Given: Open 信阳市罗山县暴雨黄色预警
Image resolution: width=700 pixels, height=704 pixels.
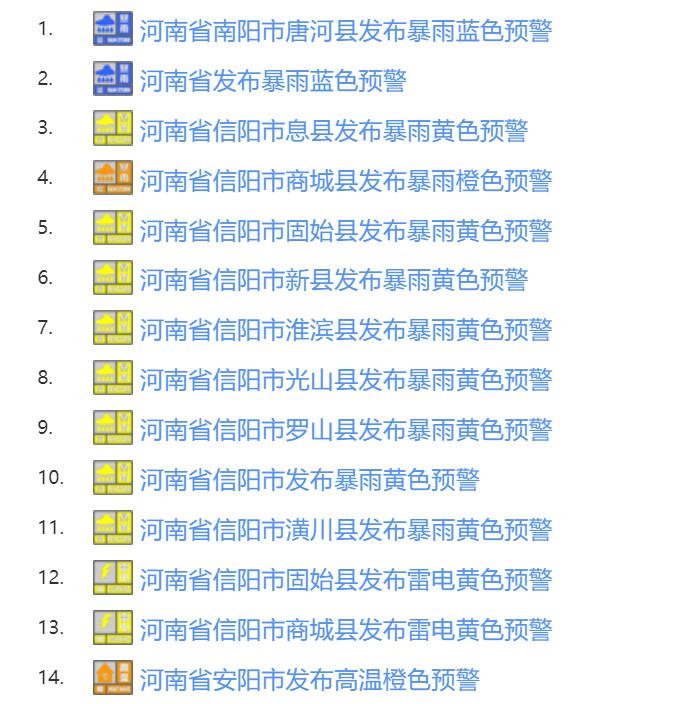Looking at the screenshot, I should click(x=345, y=430).
